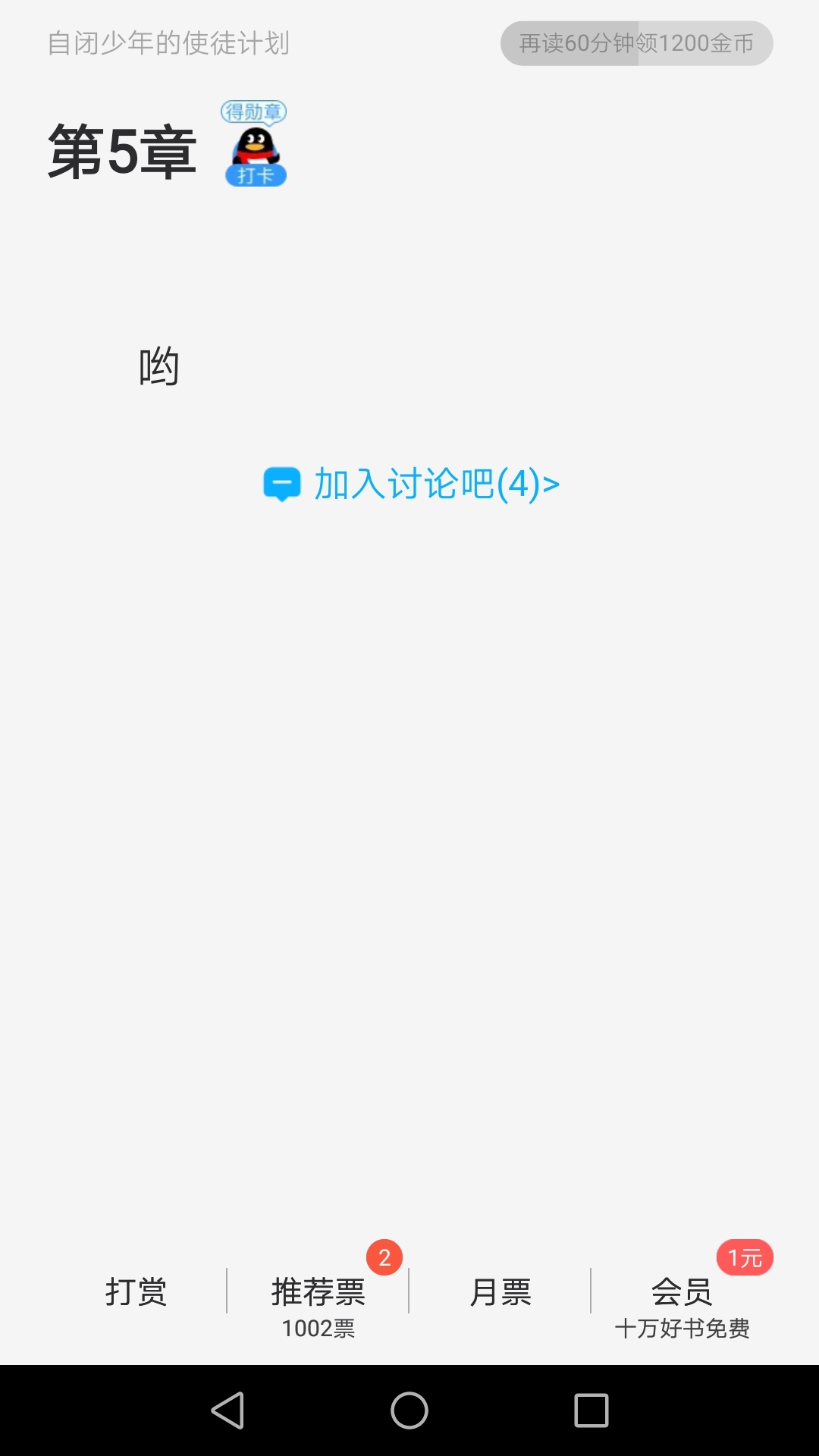Return to the system home screen
The image size is (819, 1456).
click(409, 1410)
